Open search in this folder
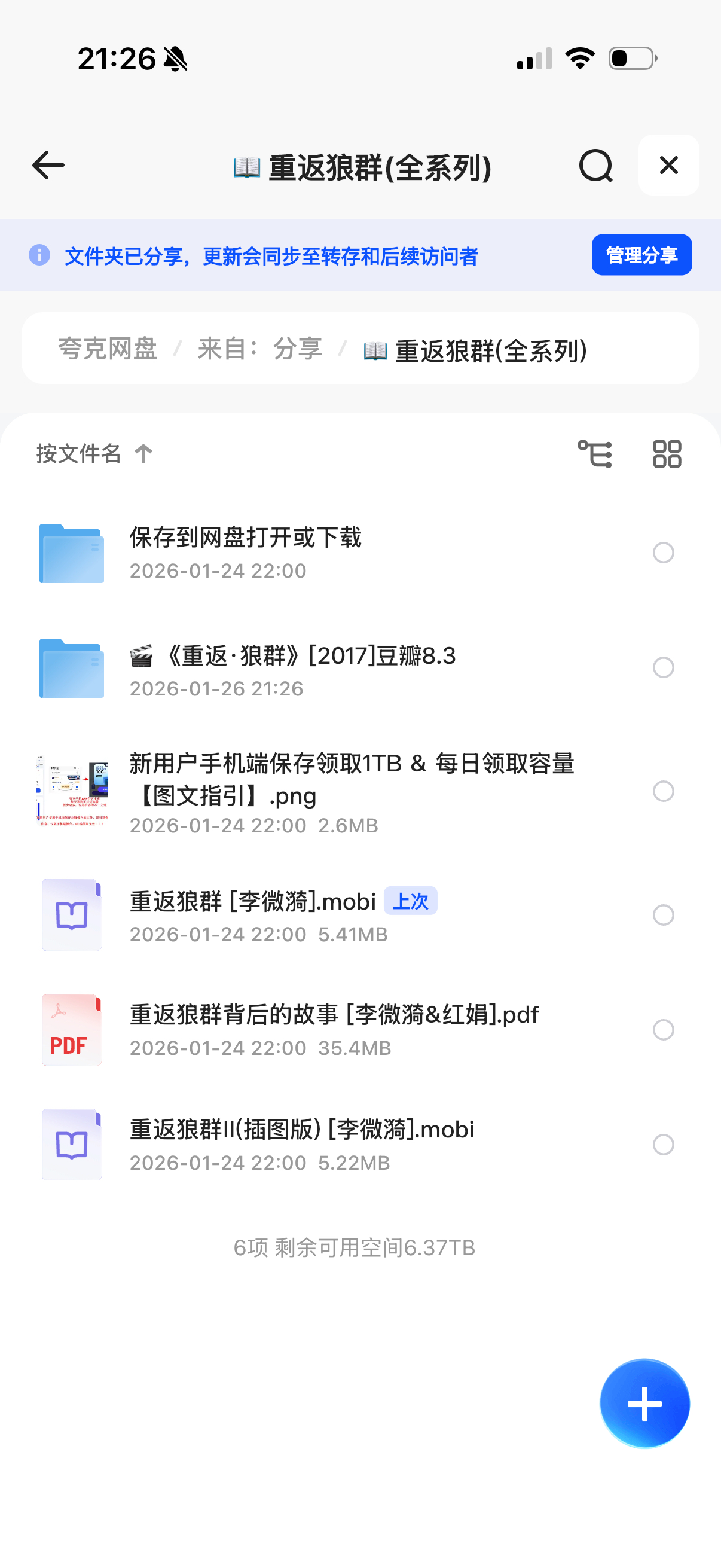Viewport: 721px width, 1568px height. [x=595, y=166]
